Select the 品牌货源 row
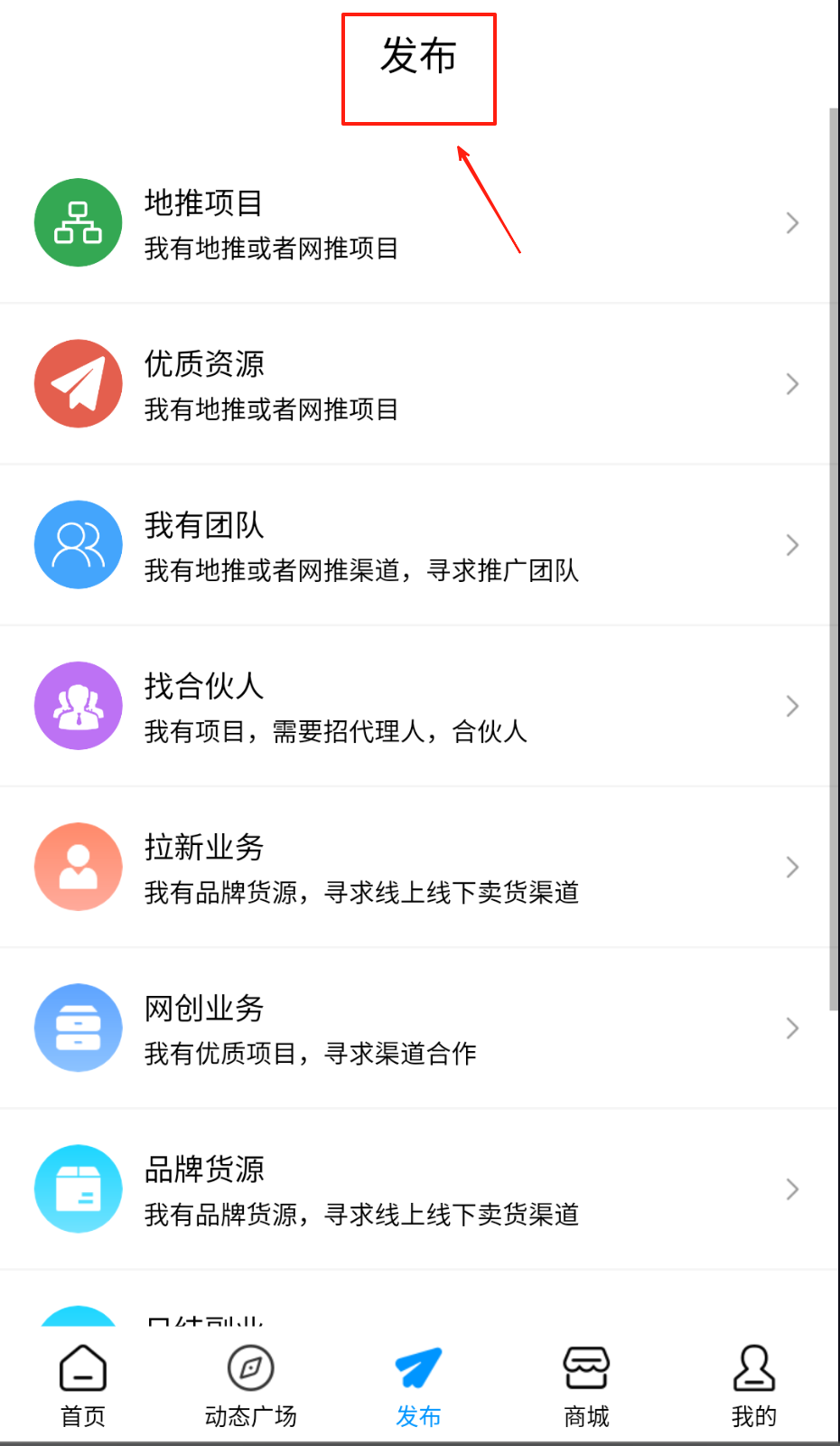The width and height of the screenshot is (840, 1446). click(415, 1188)
